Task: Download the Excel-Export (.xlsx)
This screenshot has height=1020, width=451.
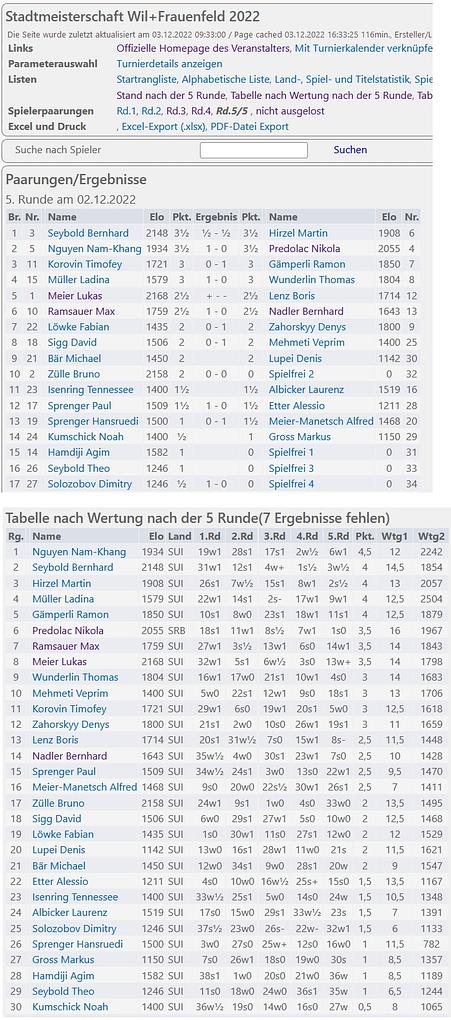Action: pos(163,126)
